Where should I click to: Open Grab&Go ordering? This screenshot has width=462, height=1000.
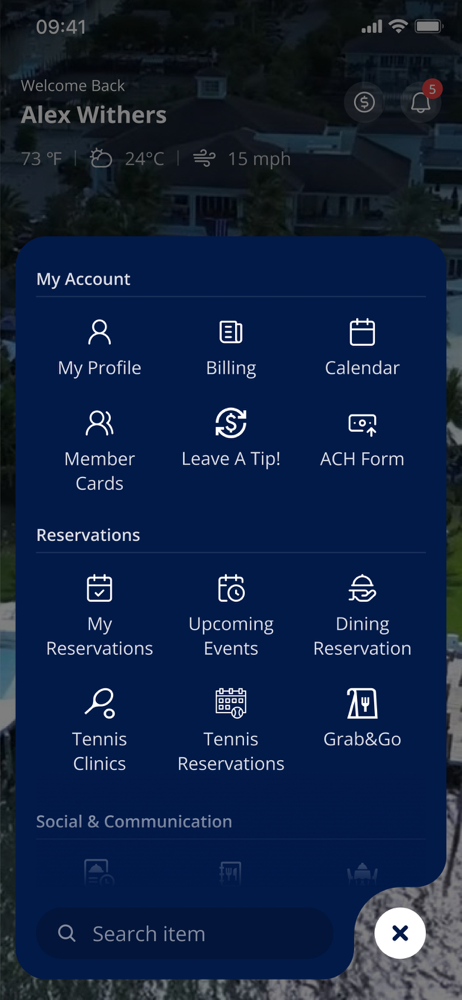(x=362, y=719)
